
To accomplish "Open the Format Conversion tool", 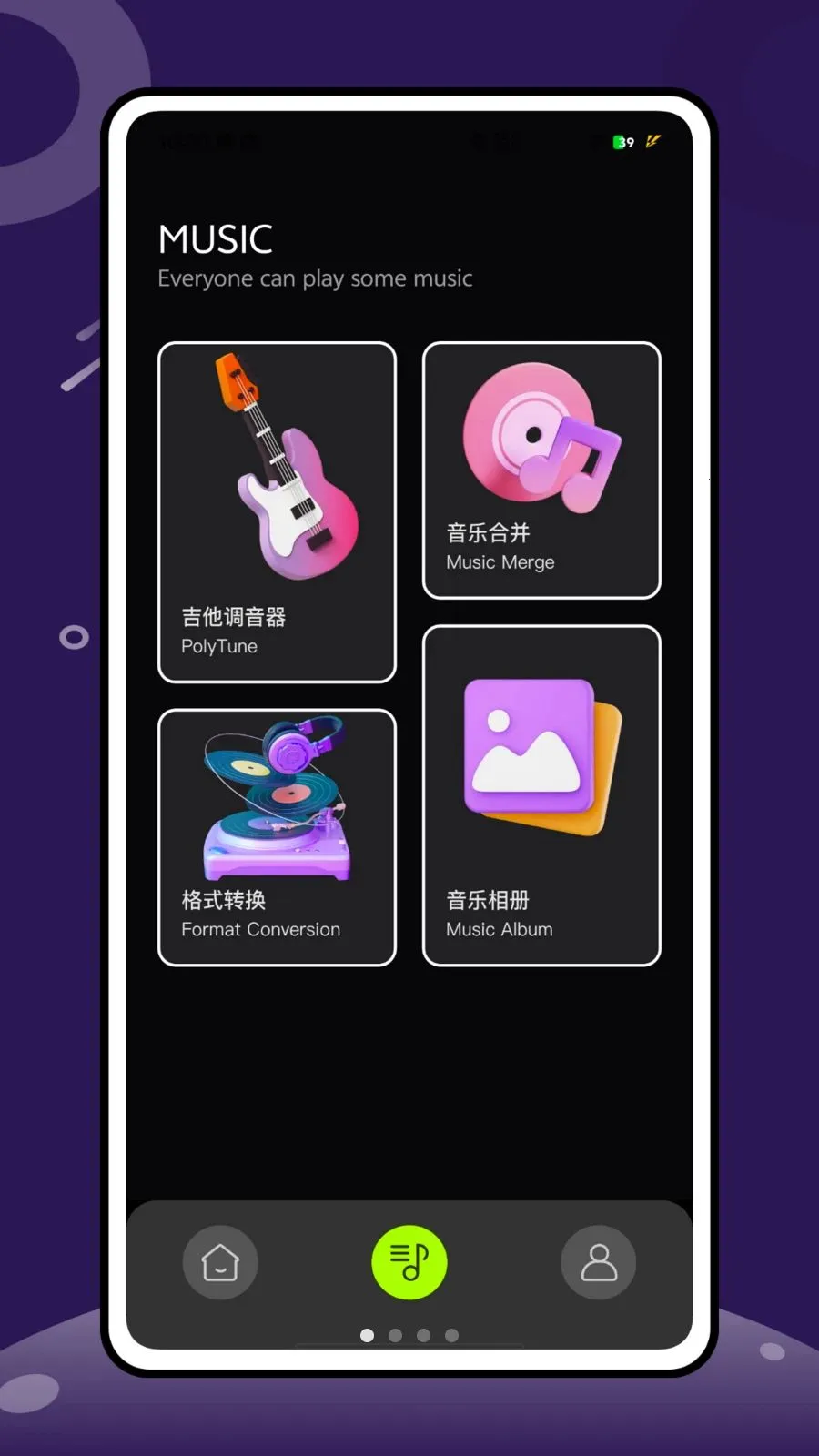I will (276, 835).
